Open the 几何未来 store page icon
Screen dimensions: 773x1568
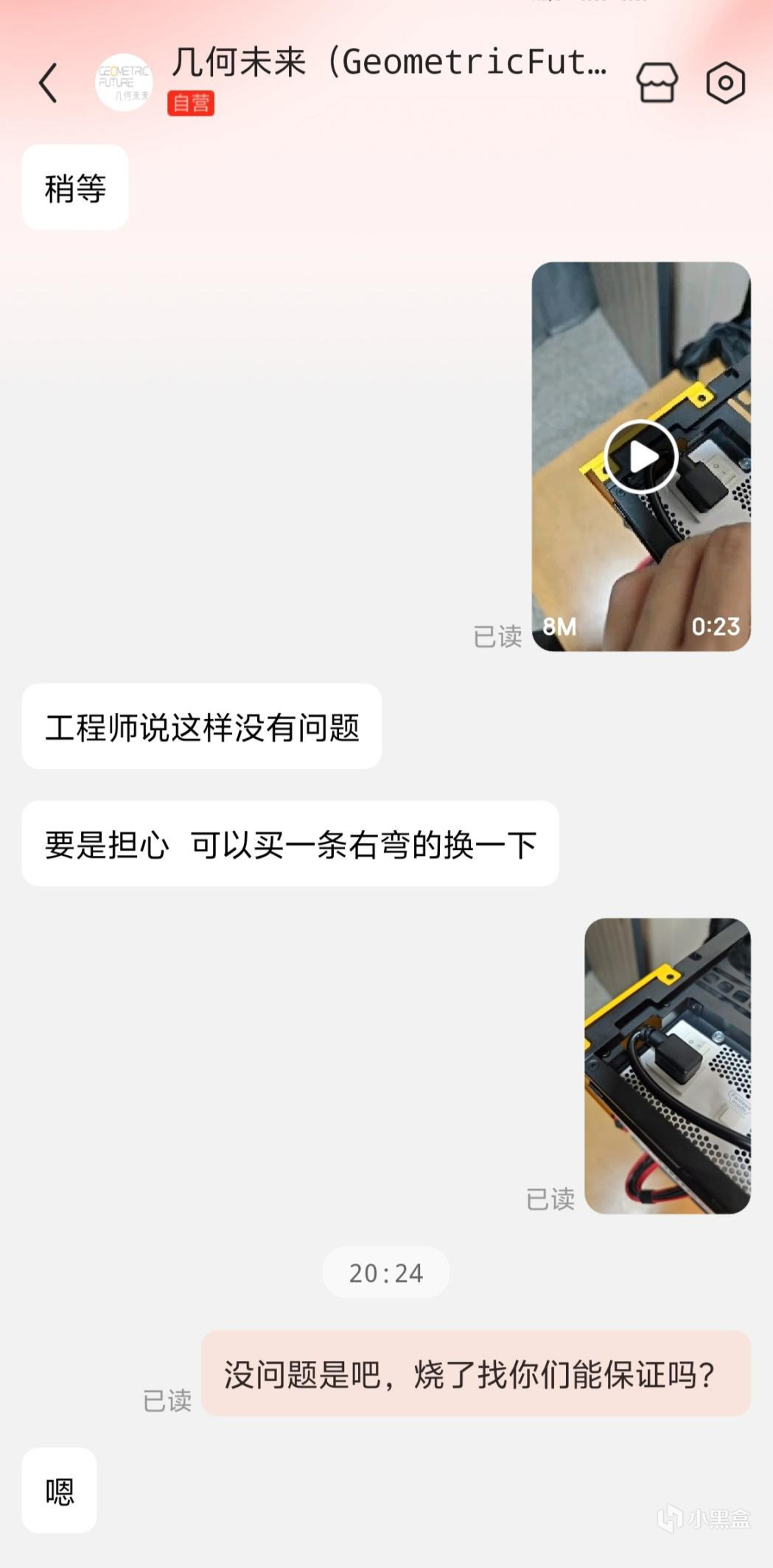point(656,82)
